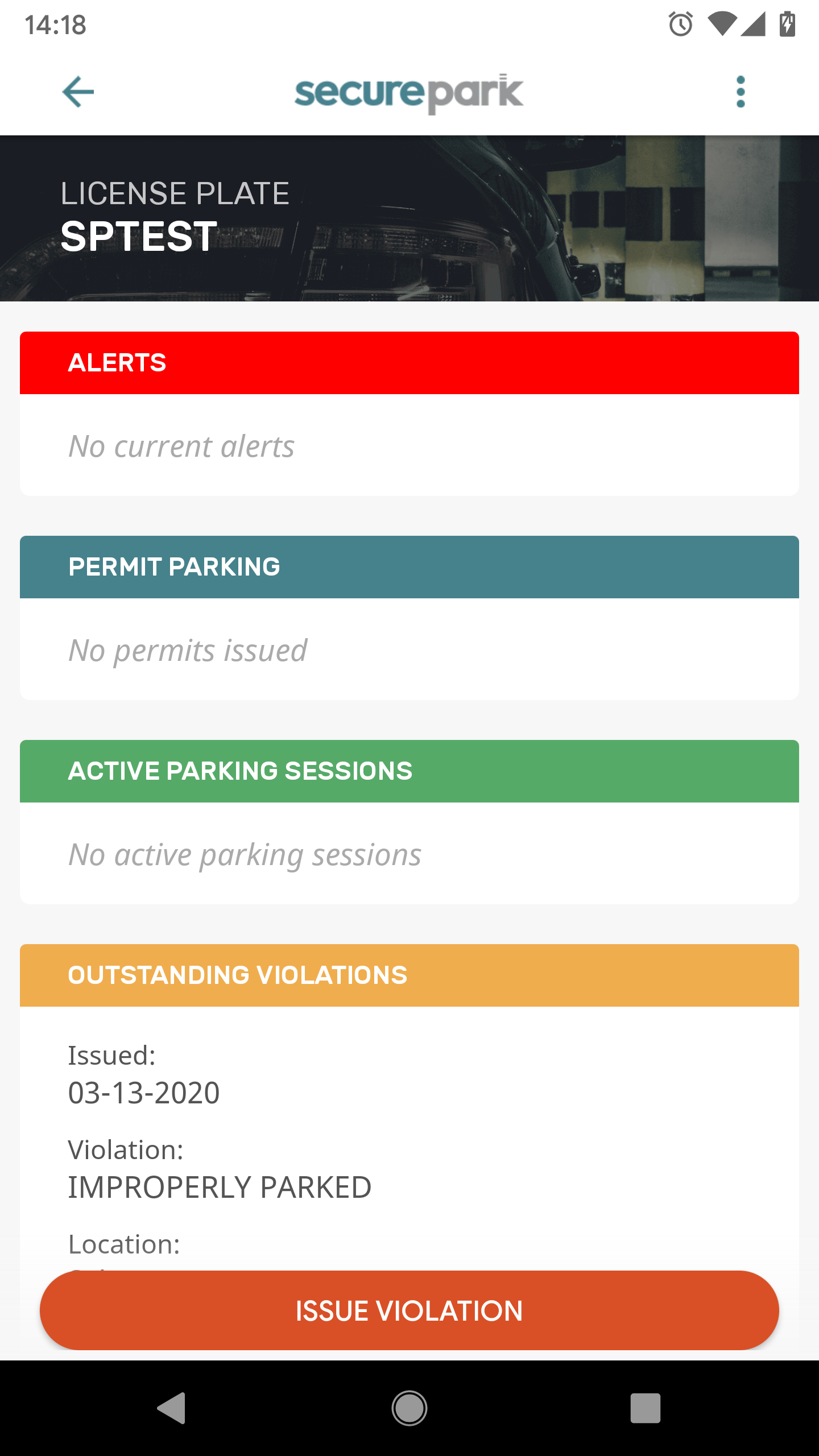Tap the Issue Violation button

(409, 1310)
